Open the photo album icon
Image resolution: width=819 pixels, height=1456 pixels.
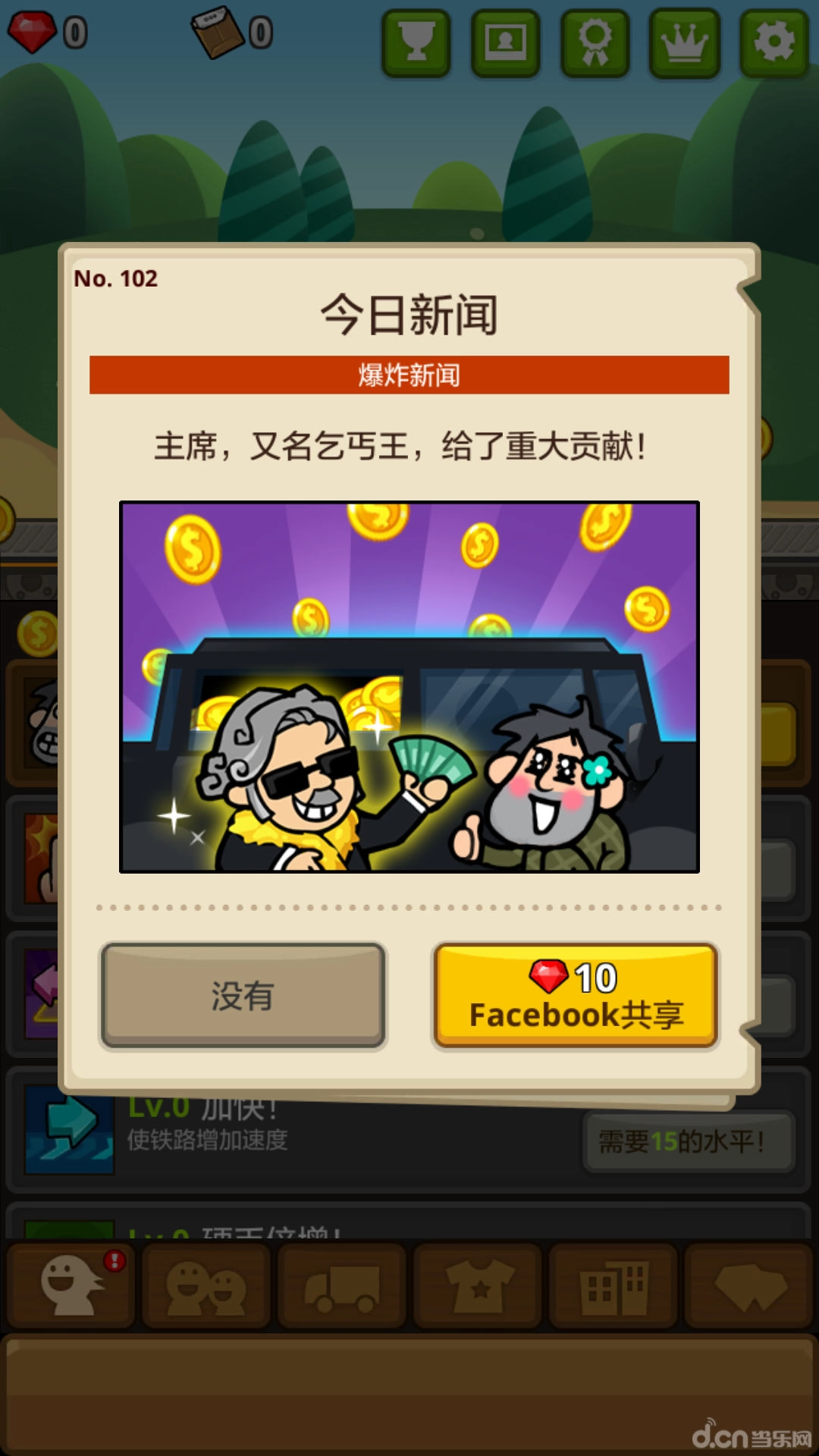click(506, 43)
